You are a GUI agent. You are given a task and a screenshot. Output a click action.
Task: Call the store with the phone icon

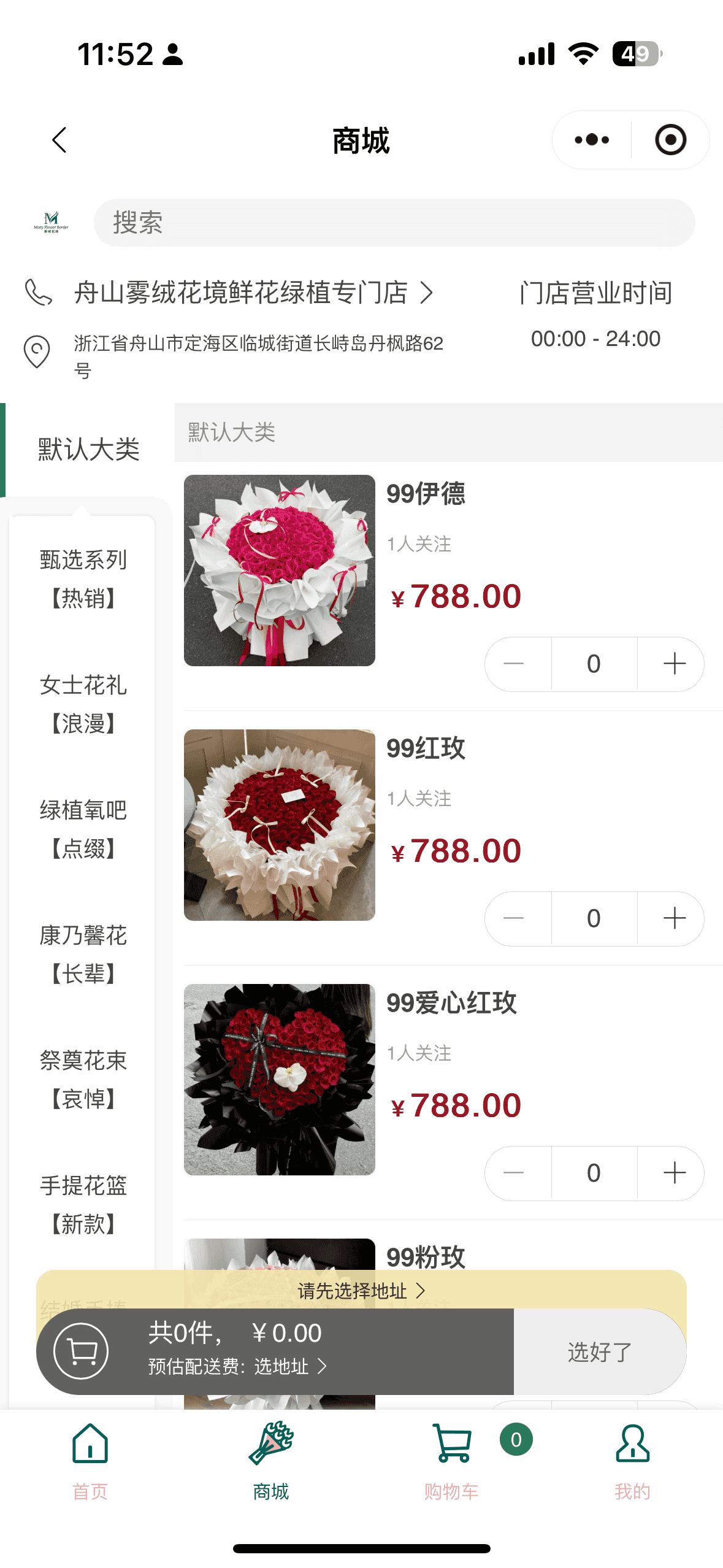point(38,293)
